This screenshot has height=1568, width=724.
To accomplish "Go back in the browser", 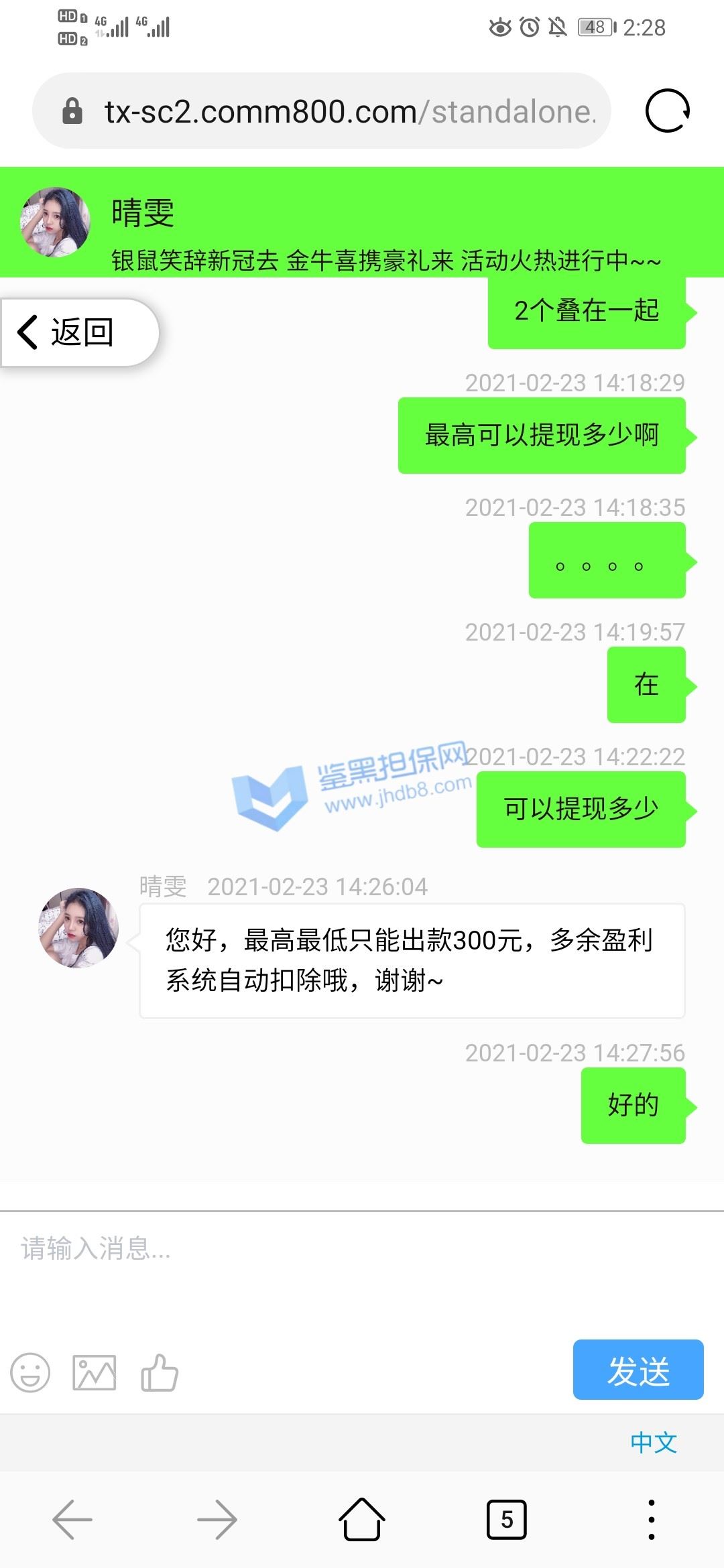I will (x=72, y=1520).
